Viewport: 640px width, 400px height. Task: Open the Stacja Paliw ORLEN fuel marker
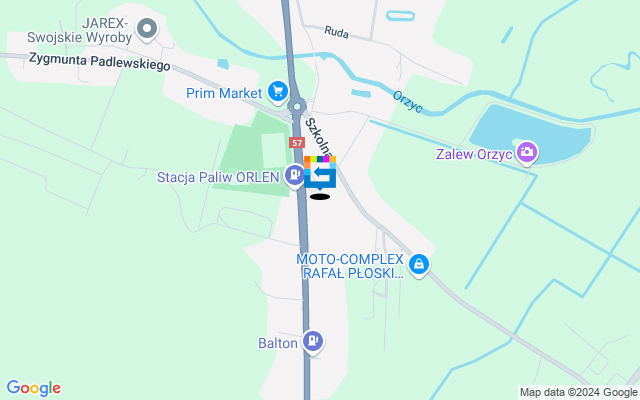(293, 177)
